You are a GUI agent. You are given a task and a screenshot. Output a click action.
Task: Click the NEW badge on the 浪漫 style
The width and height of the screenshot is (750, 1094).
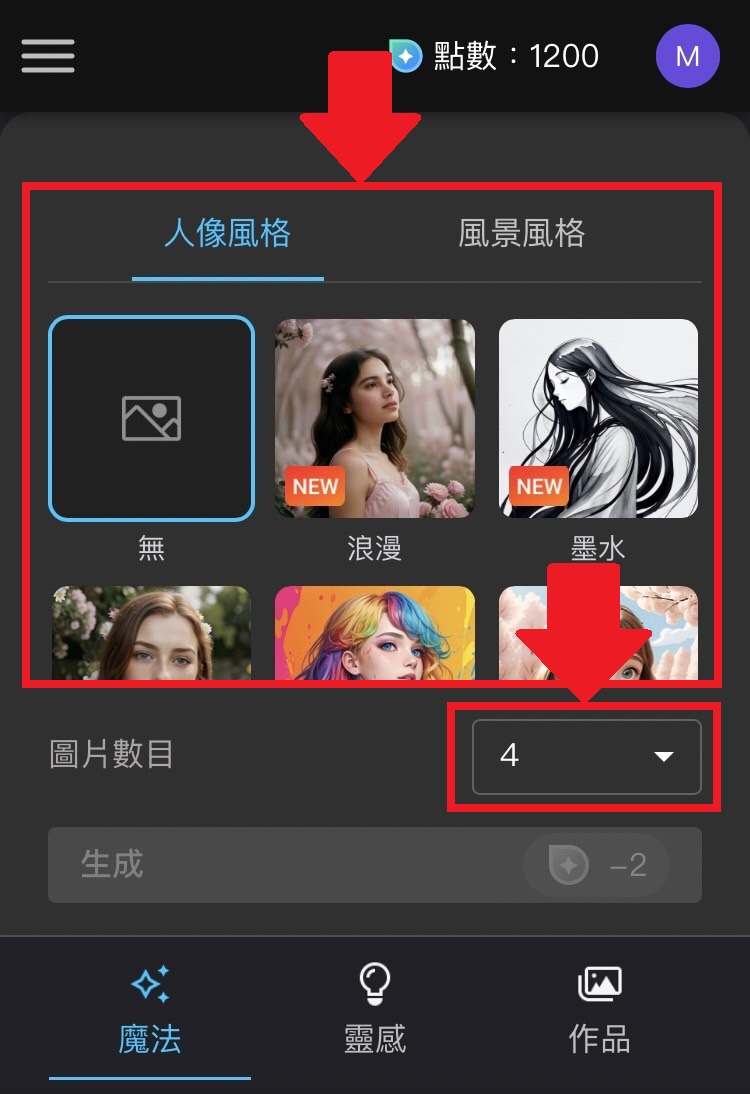pyautogui.click(x=314, y=487)
